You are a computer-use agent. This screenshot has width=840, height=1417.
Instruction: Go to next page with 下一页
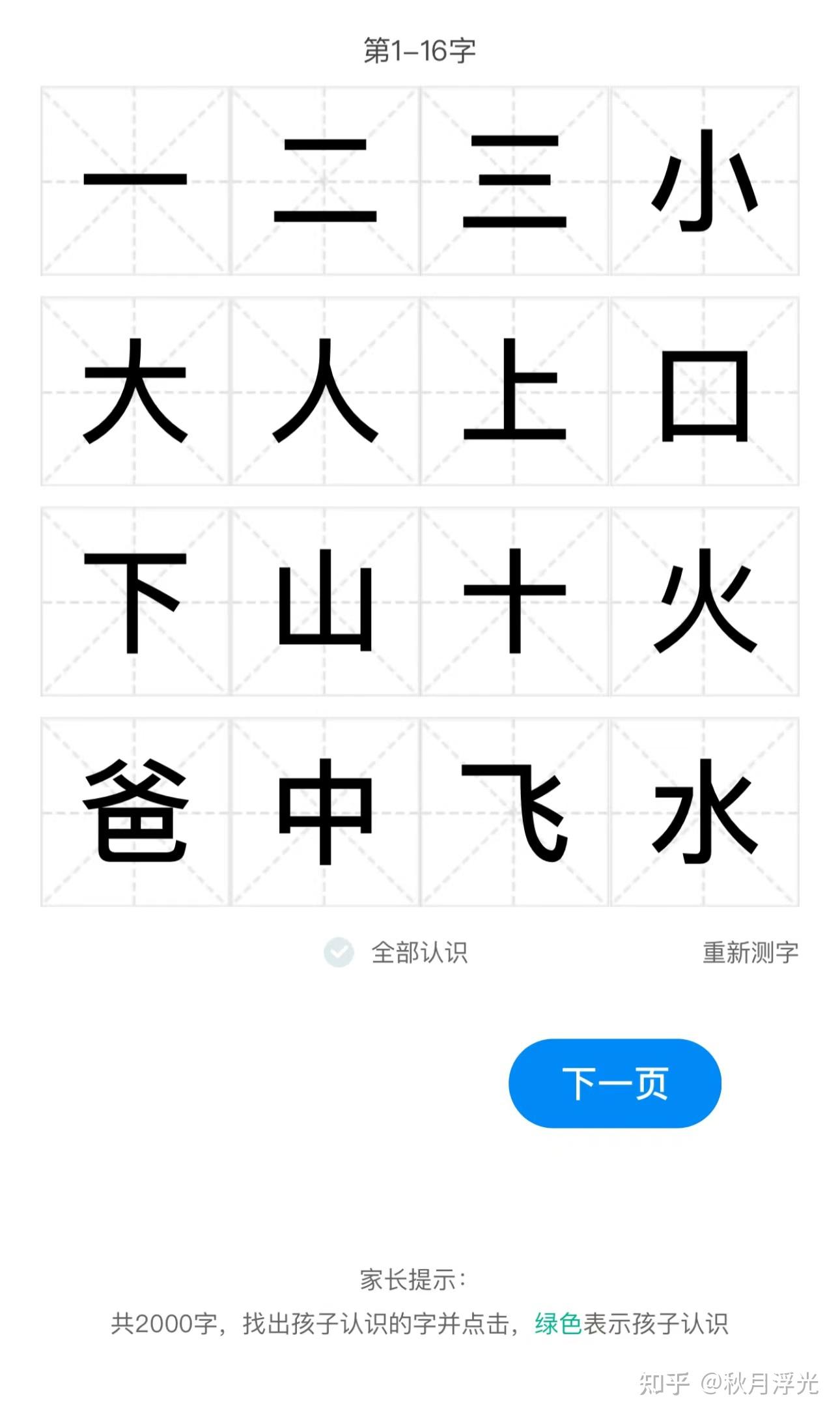615,1083
